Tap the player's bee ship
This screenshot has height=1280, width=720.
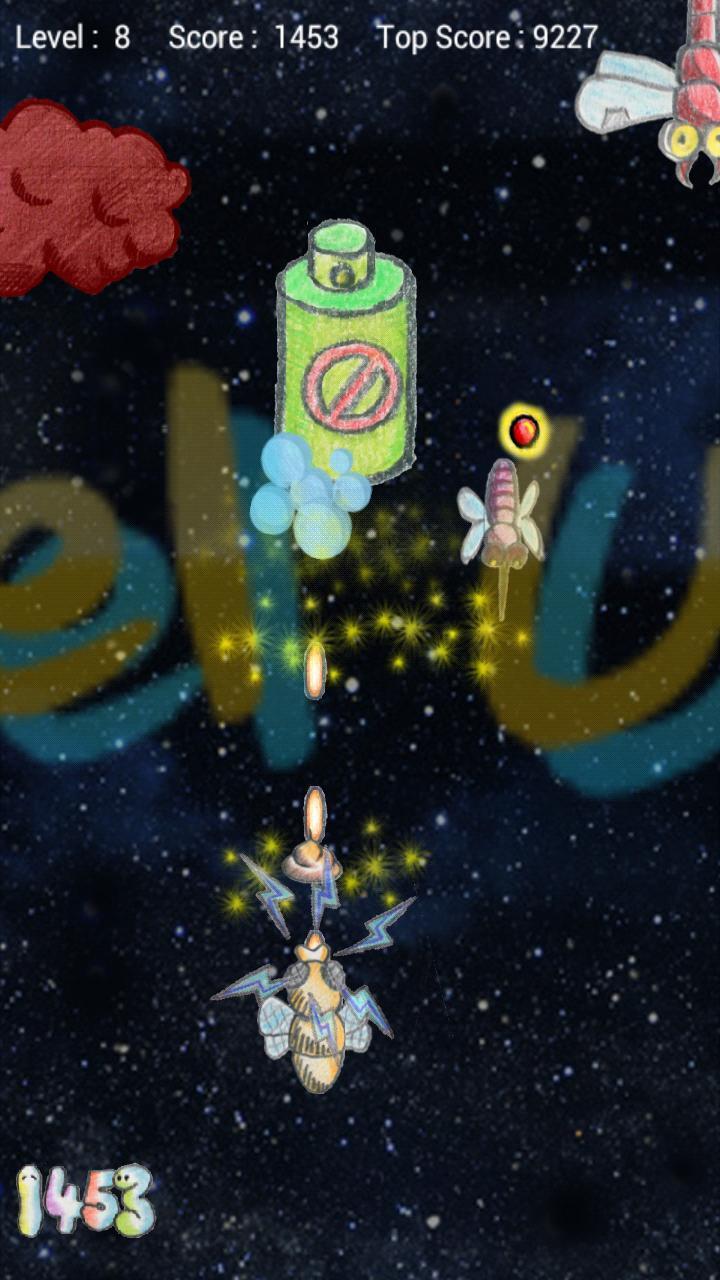click(x=315, y=1020)
